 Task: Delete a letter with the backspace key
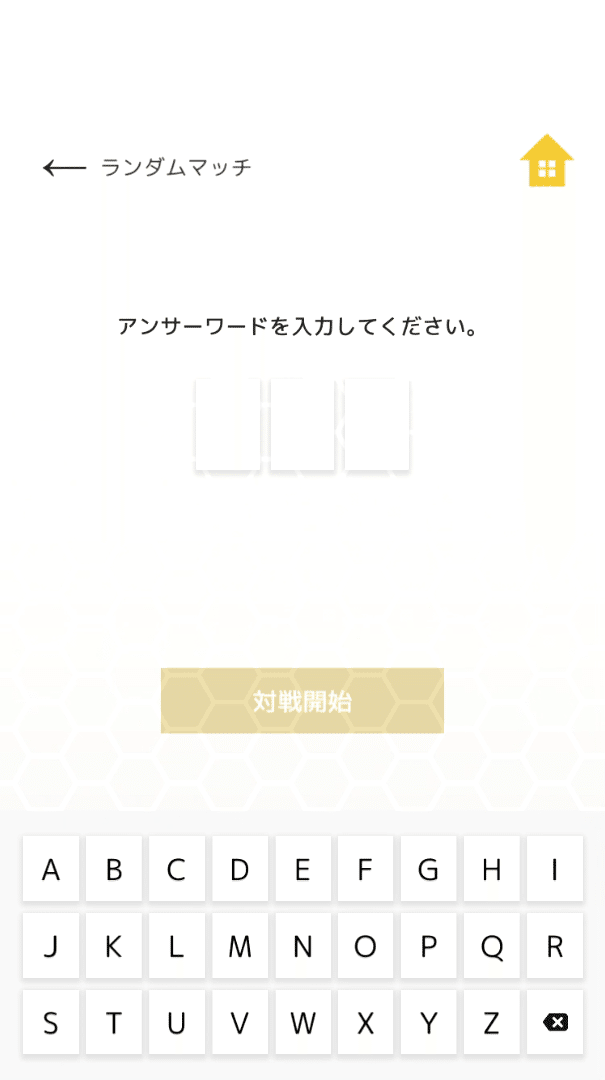click(555, 1023)
